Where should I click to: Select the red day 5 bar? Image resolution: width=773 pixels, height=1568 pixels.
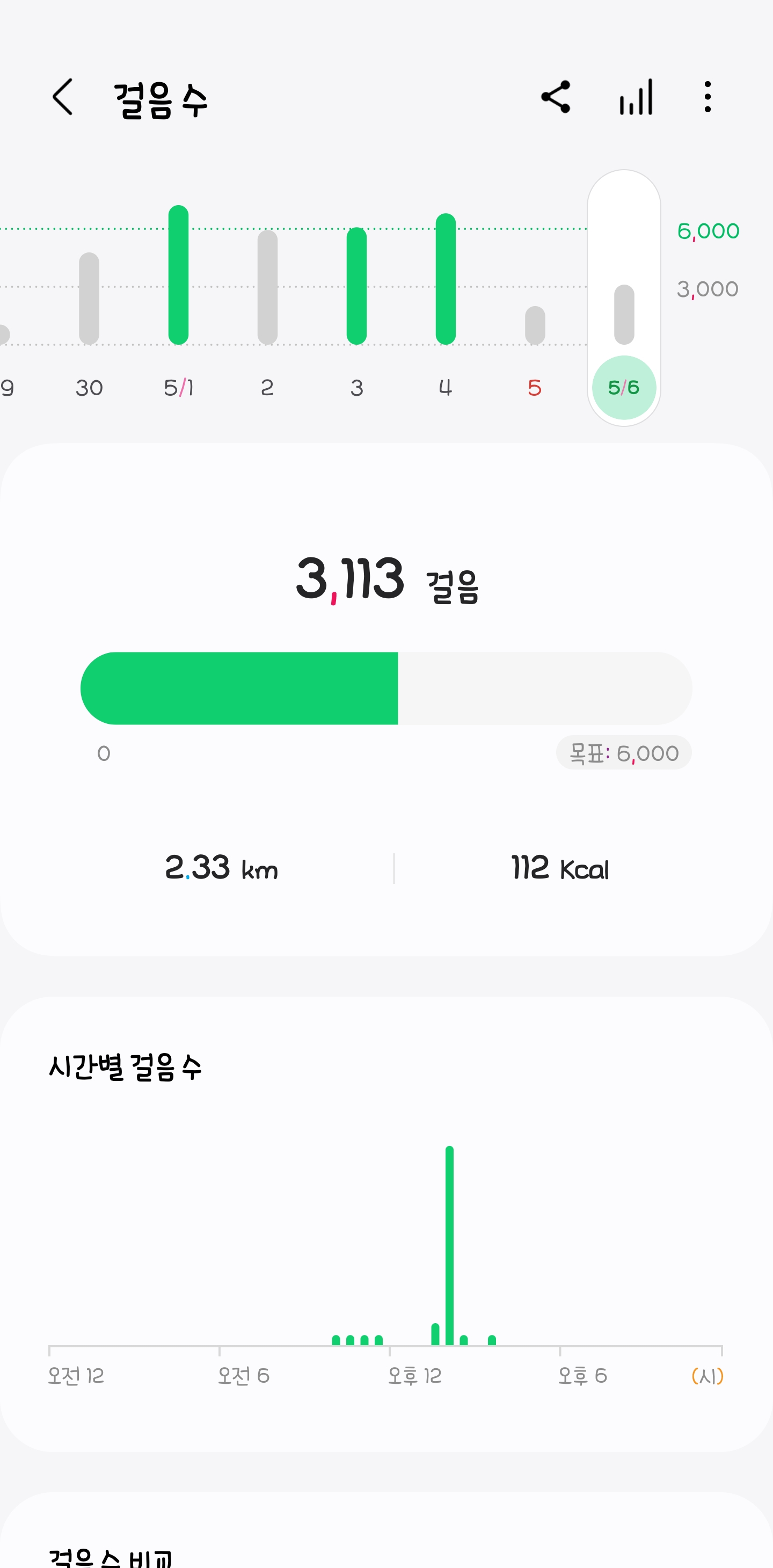(x=535, y=325)
